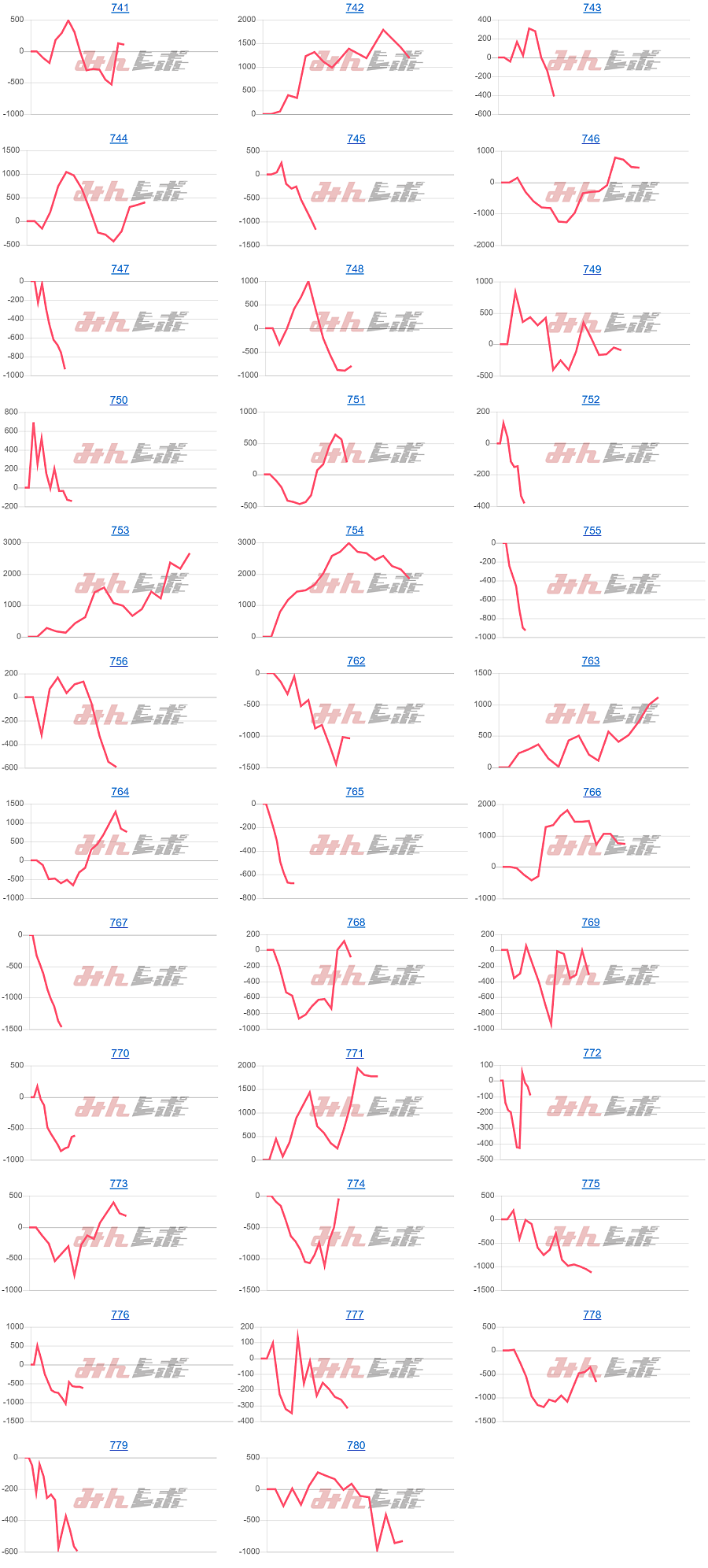708x1568 pixels.
Task: Open the 750 link
Action: click(118, 400)
